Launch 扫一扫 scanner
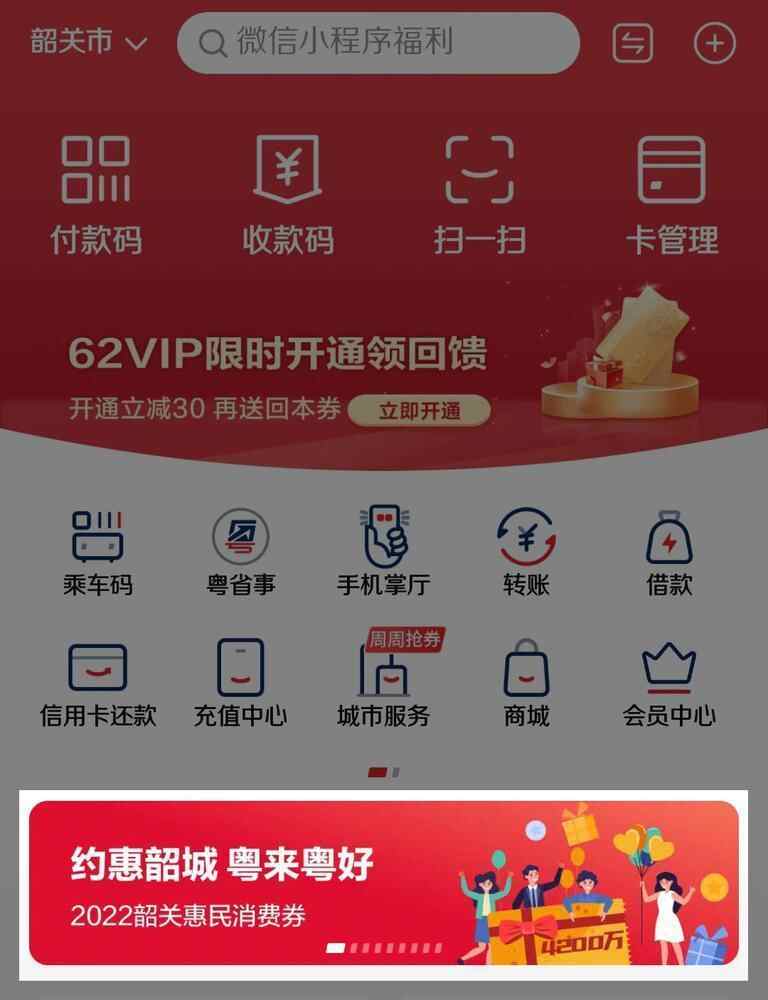This screenshot has height=1000, width=768. tap(480, 195)
